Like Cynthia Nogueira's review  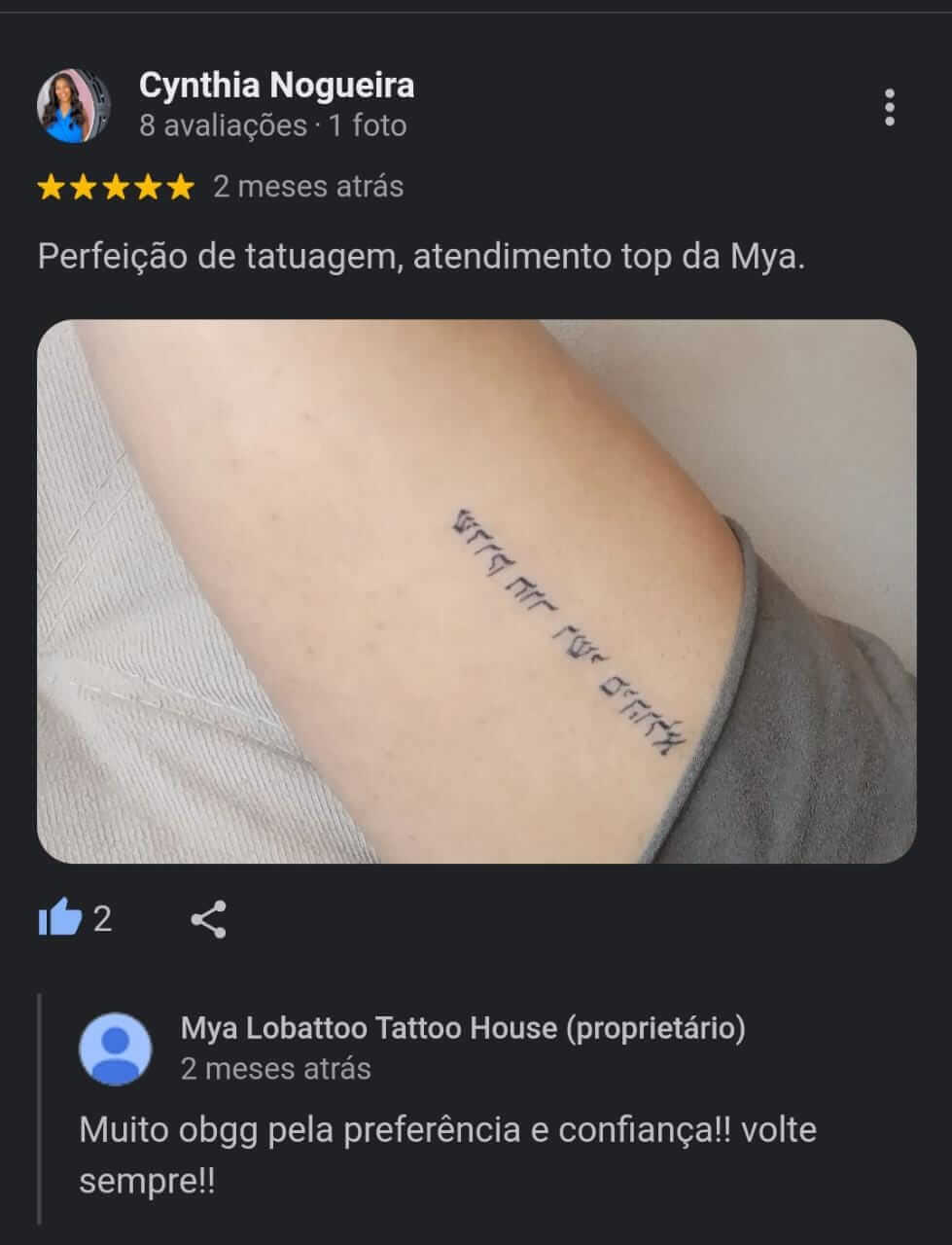60,917
